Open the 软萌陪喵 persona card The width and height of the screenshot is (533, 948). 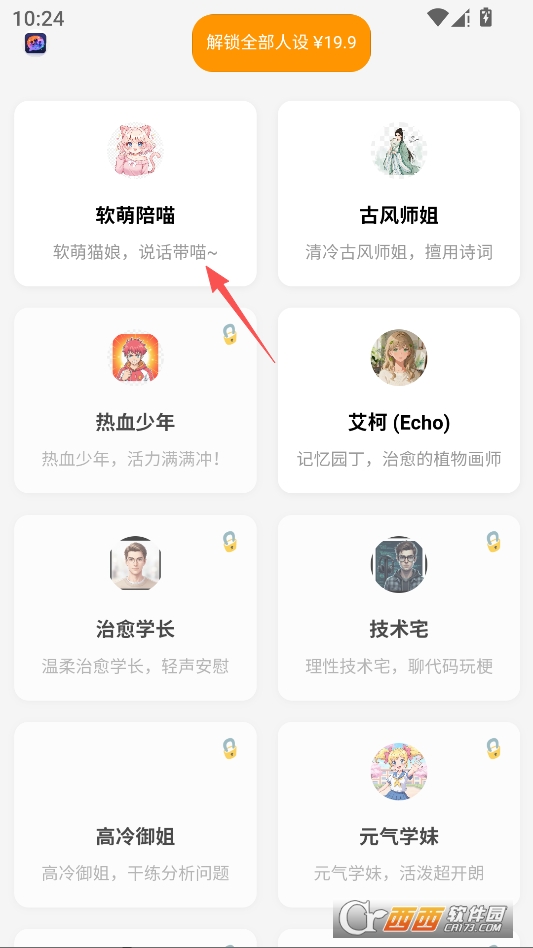[x=135, y=193]
